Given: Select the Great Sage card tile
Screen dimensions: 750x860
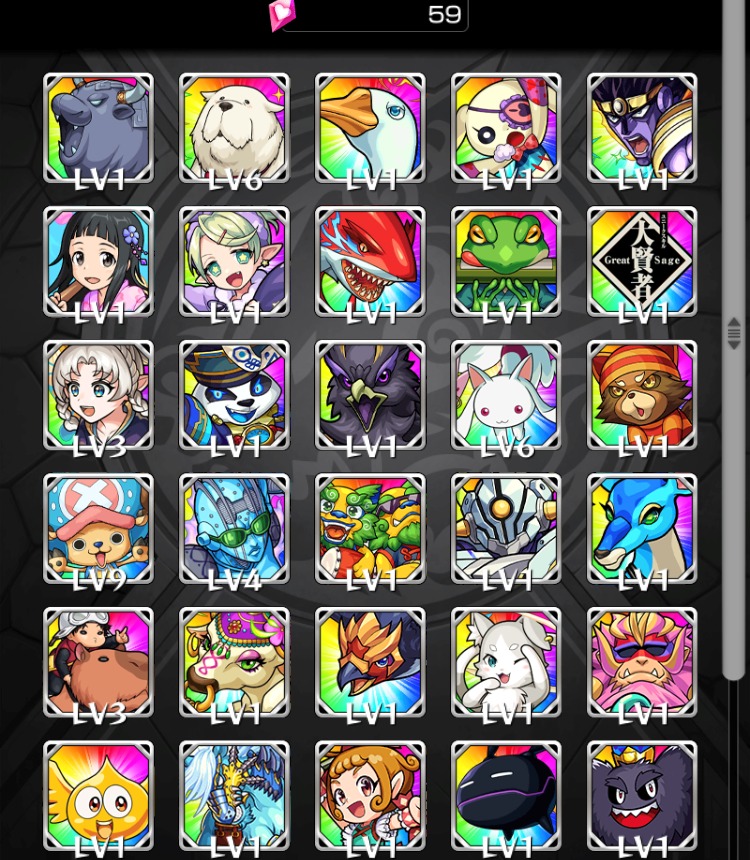Looking at the screenshot, I should (642, 261).
